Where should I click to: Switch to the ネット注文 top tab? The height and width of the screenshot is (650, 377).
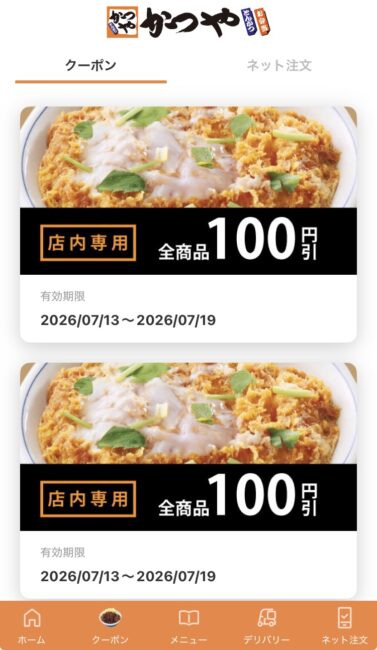279,65
